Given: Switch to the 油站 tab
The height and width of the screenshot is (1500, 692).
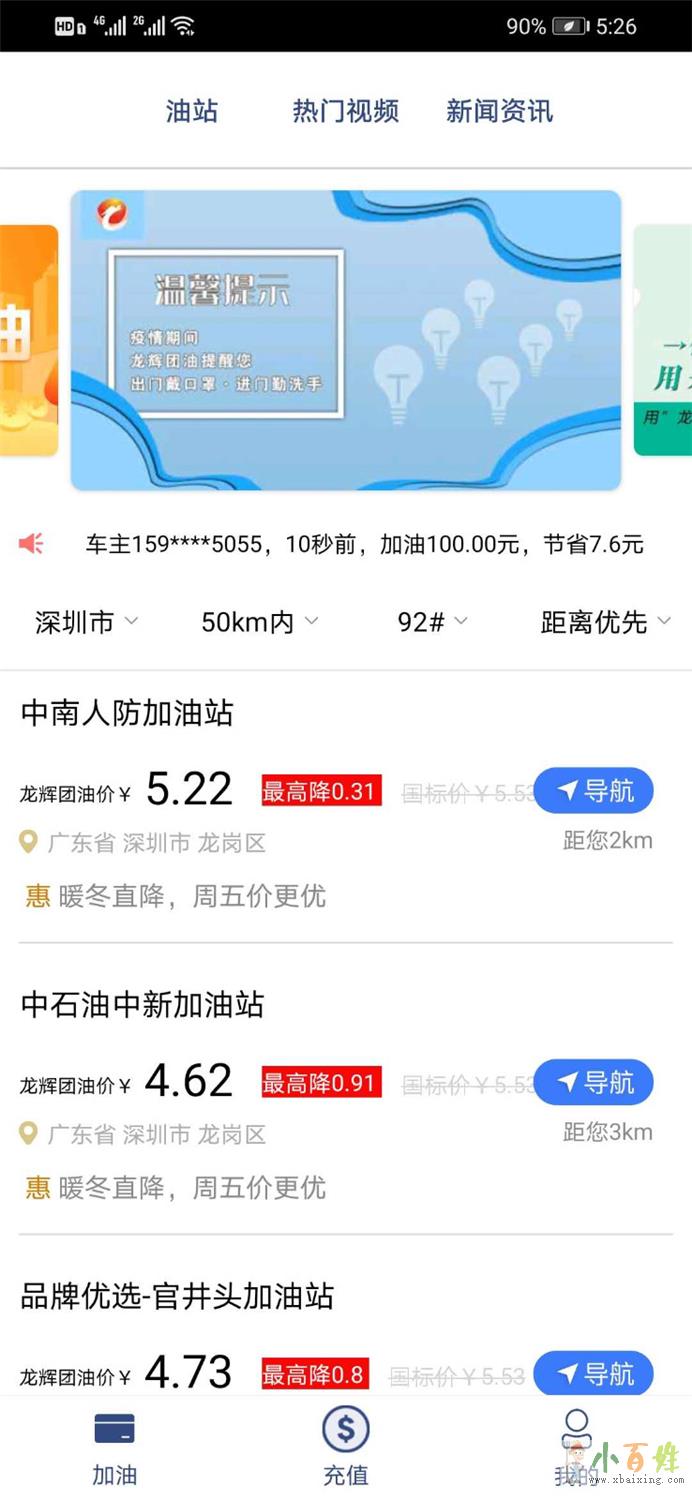Looking at the screenshot, I should tap(192, 111).
